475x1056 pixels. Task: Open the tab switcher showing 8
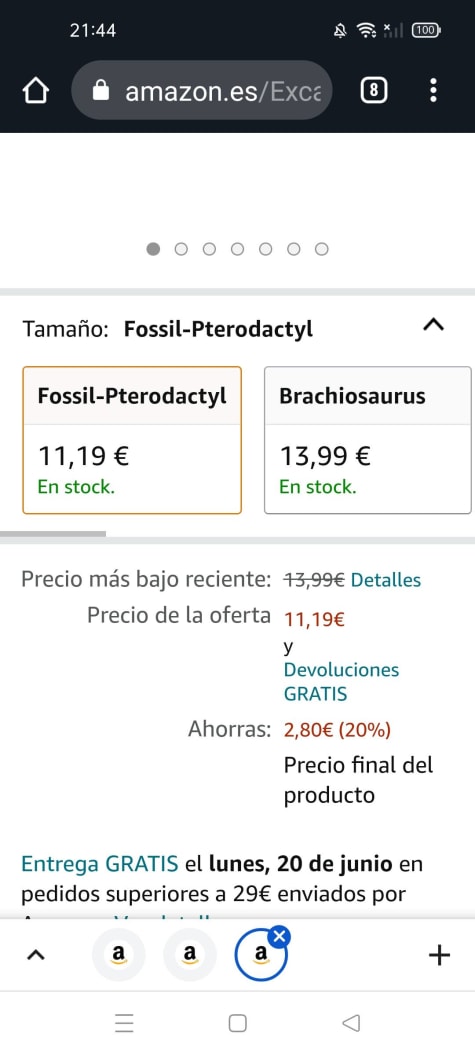(374, 90)
